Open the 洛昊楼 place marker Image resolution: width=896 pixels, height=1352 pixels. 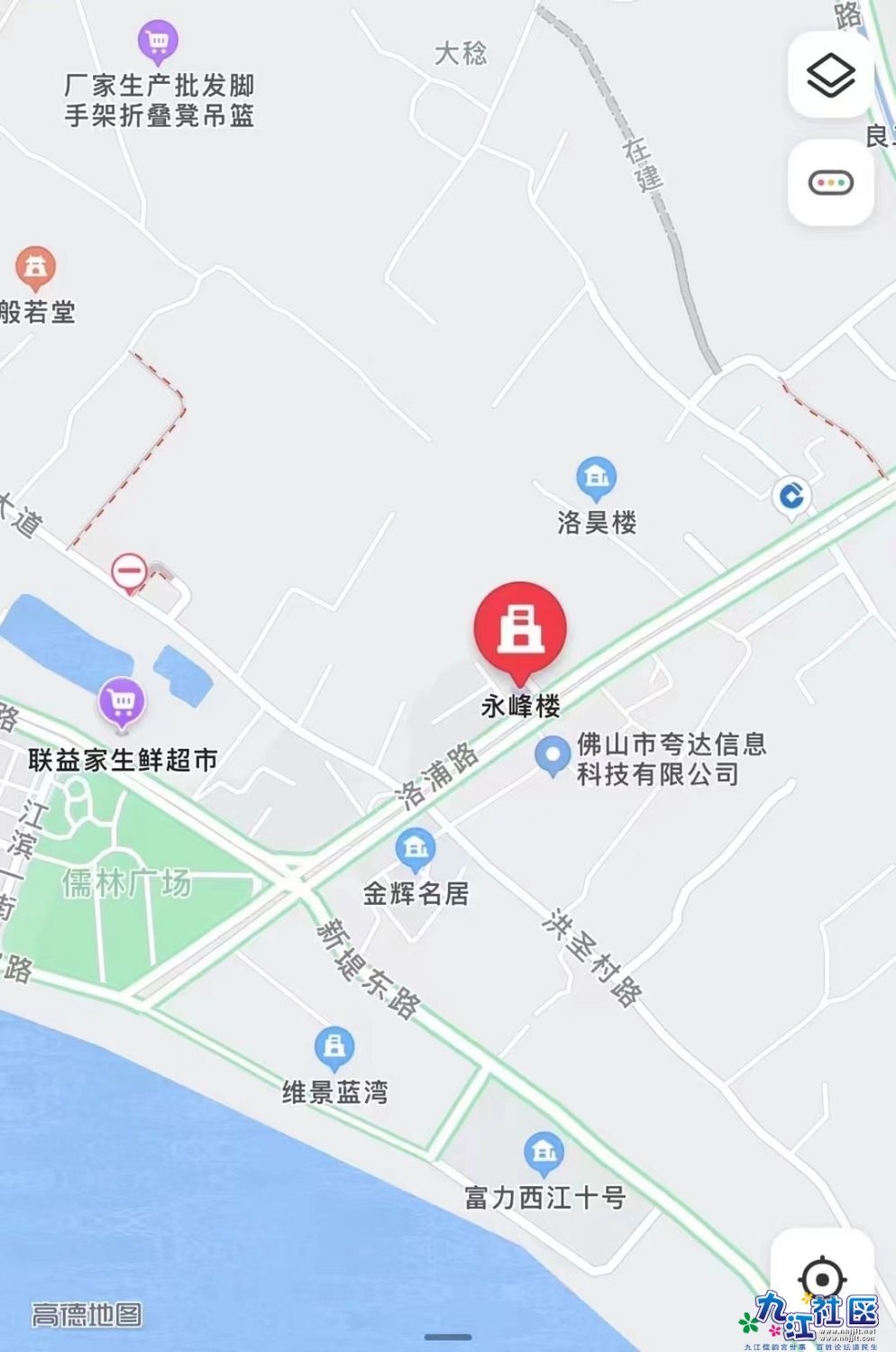click(596, 480)
